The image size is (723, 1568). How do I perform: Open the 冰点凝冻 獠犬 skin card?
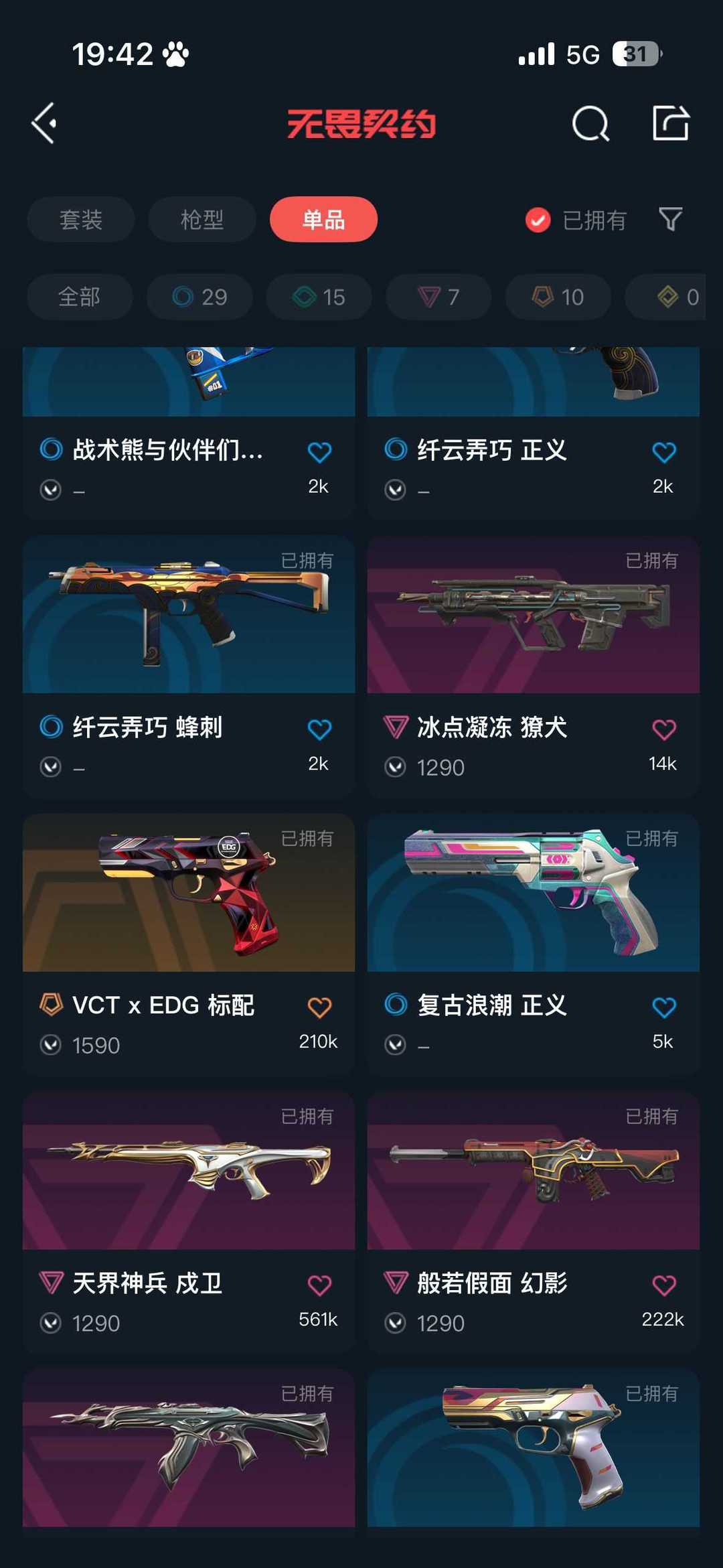click(534, 666)
